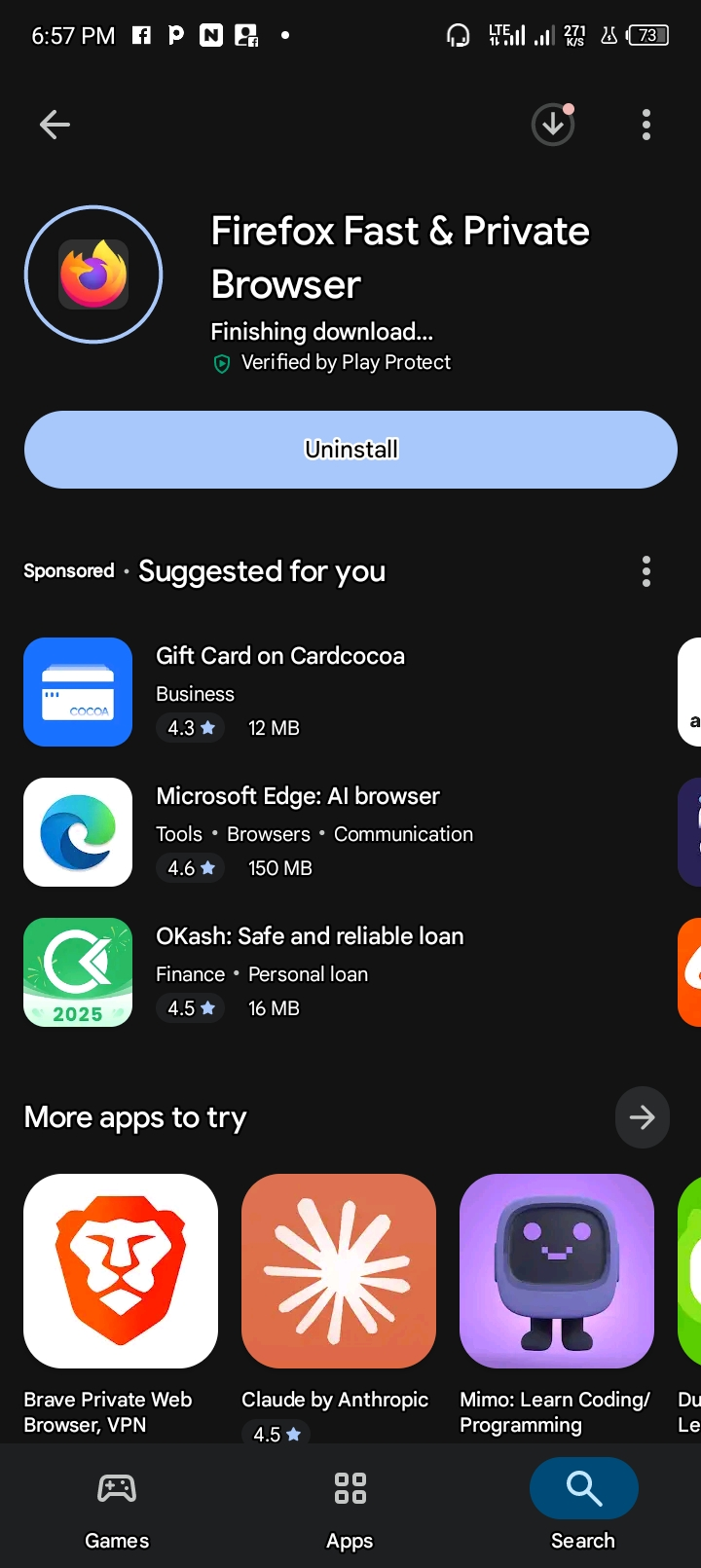Viewport: 701px width, 1568px height.
Task: Expand the More apps to try arrow
Action: [x=643, y=1117]
